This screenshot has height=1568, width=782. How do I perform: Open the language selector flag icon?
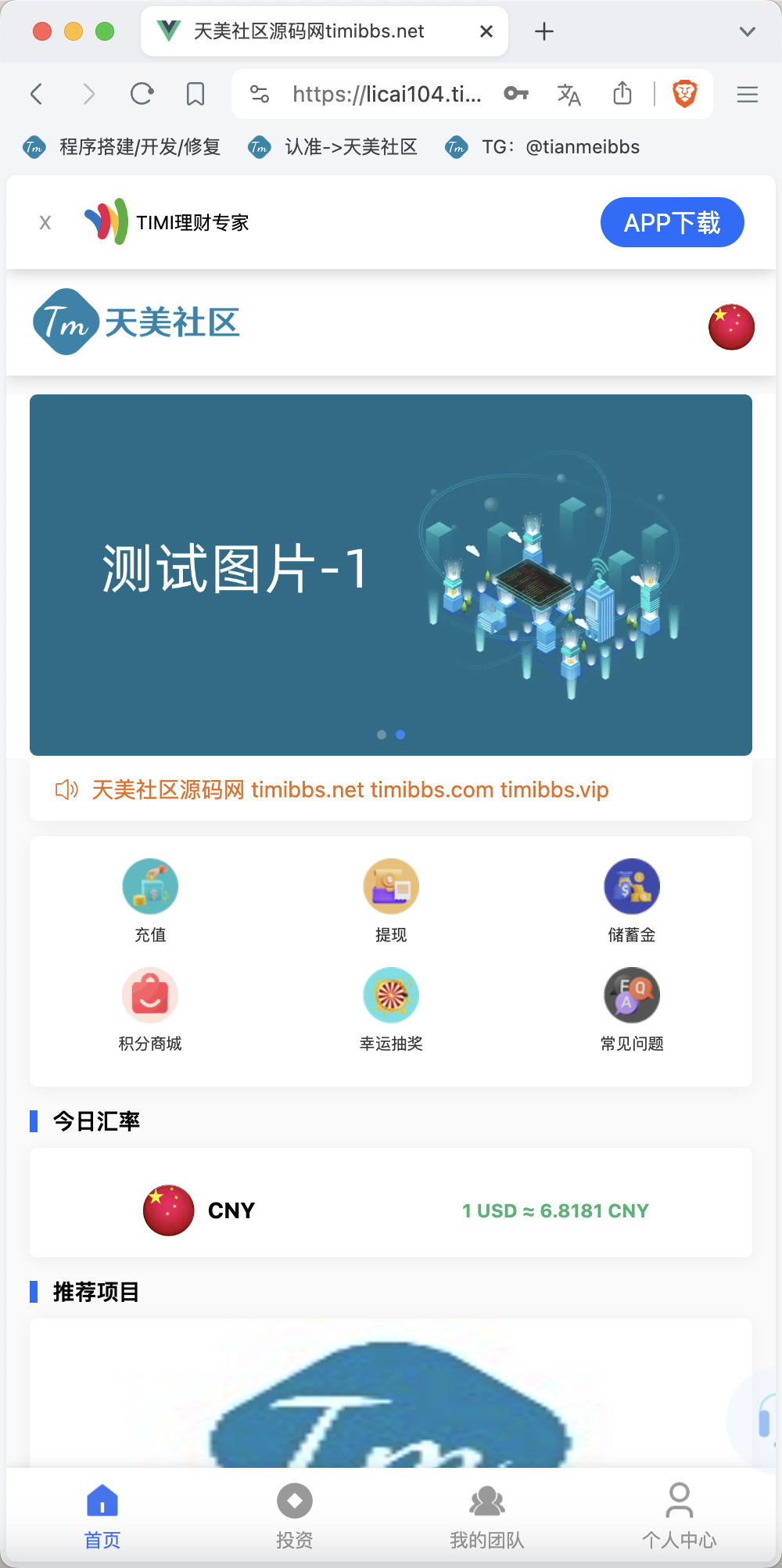731,326
